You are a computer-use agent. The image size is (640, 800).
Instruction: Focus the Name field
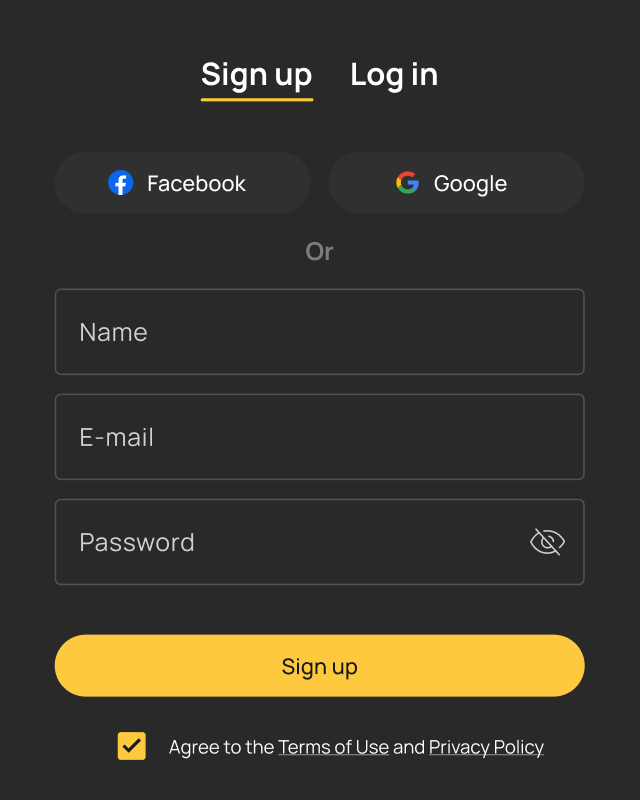click(319, 332)
